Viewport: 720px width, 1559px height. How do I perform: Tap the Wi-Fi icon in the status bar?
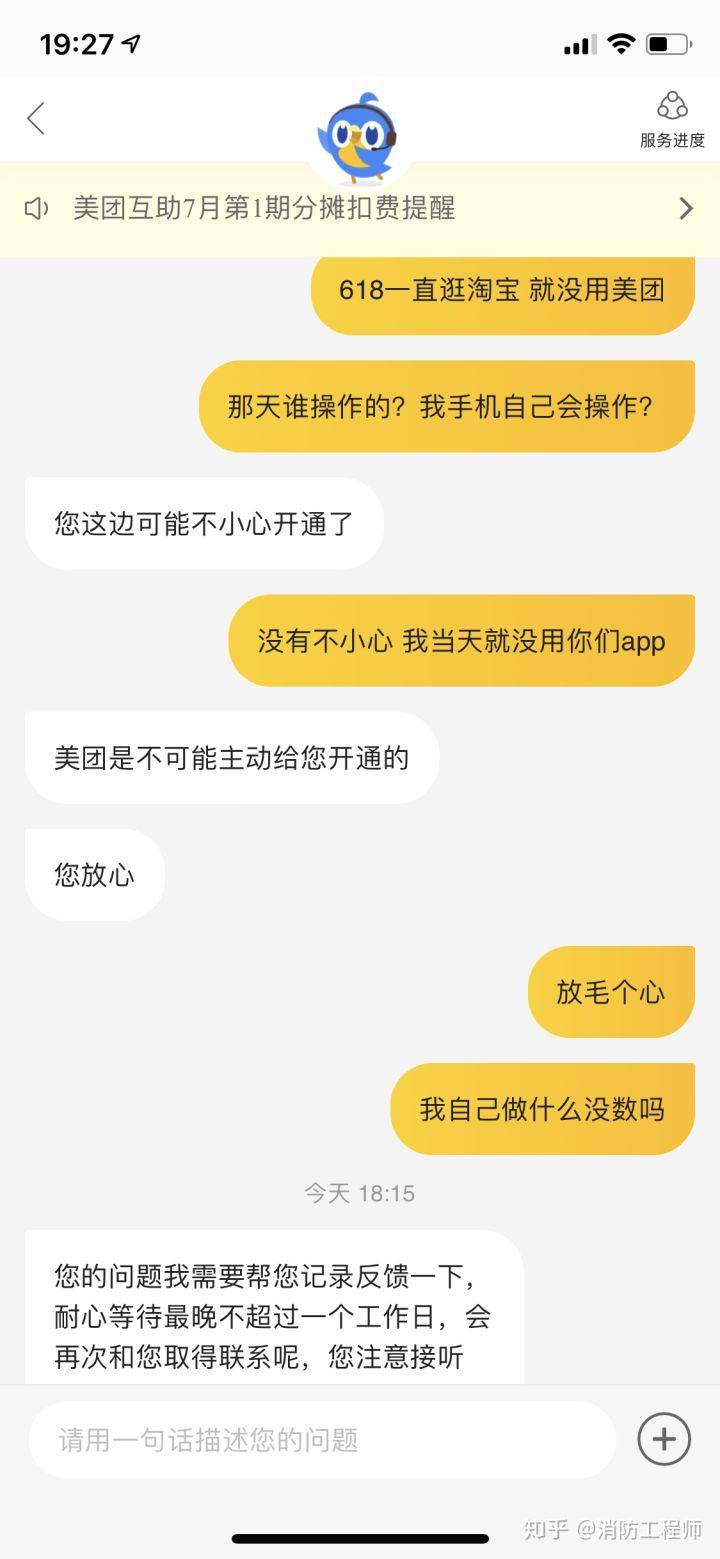click(x=622, y=41)
